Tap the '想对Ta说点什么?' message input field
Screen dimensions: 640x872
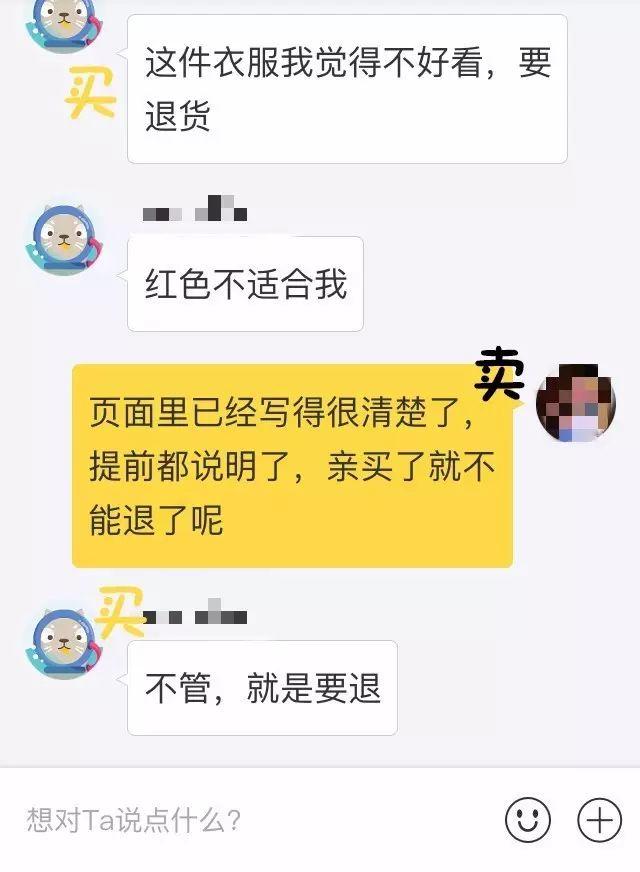pyautogui.click(x=250, y=821)
